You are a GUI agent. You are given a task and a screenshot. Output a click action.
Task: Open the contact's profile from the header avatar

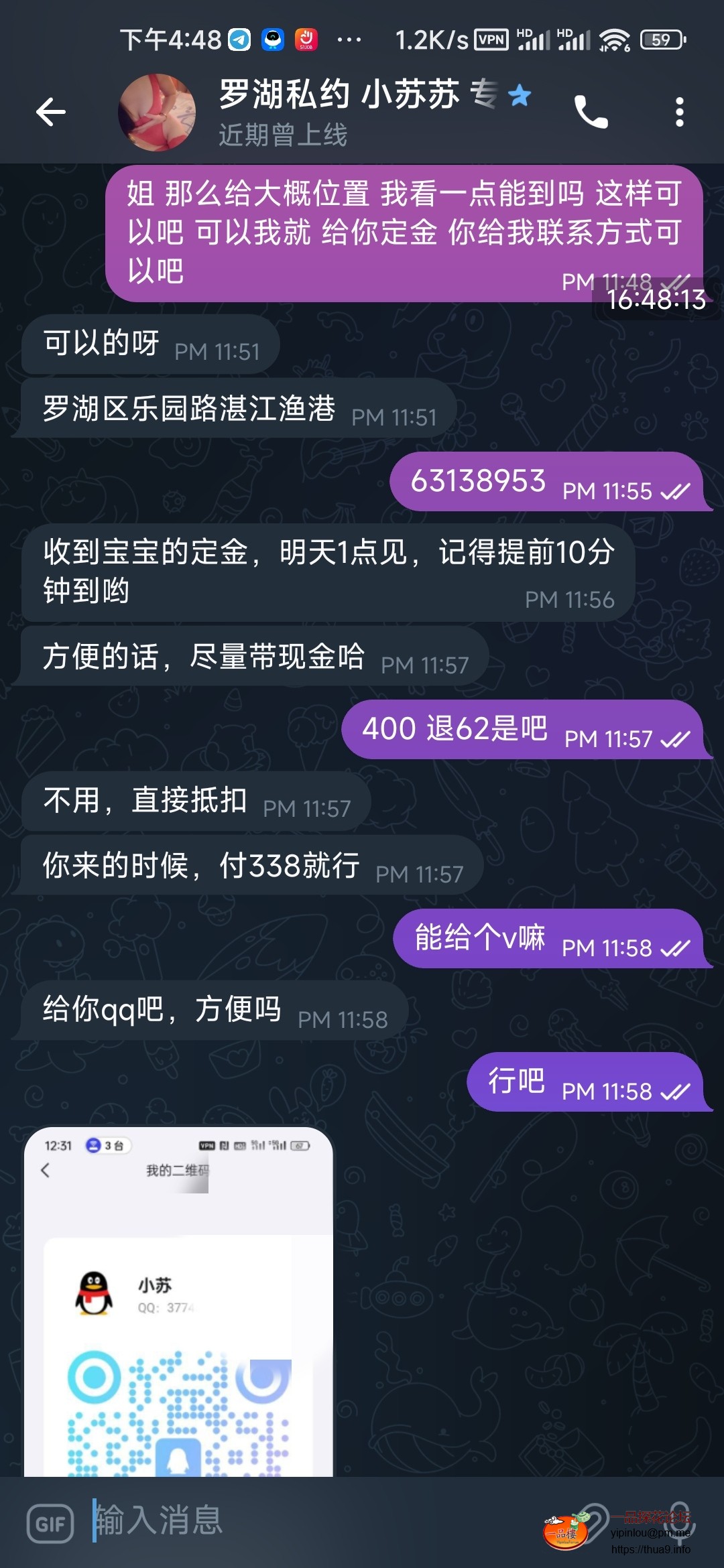157,112
